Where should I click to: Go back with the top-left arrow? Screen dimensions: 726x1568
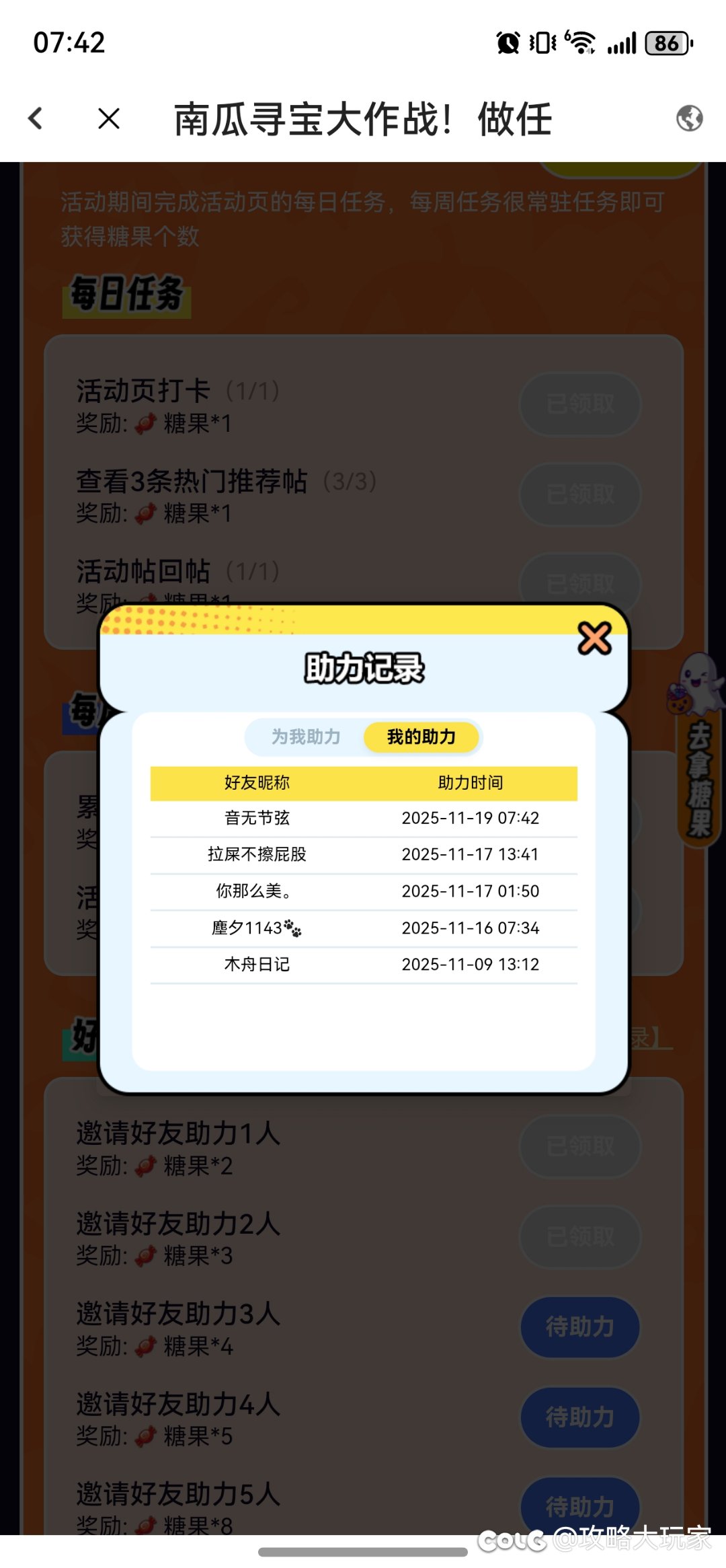coord(36,119)
